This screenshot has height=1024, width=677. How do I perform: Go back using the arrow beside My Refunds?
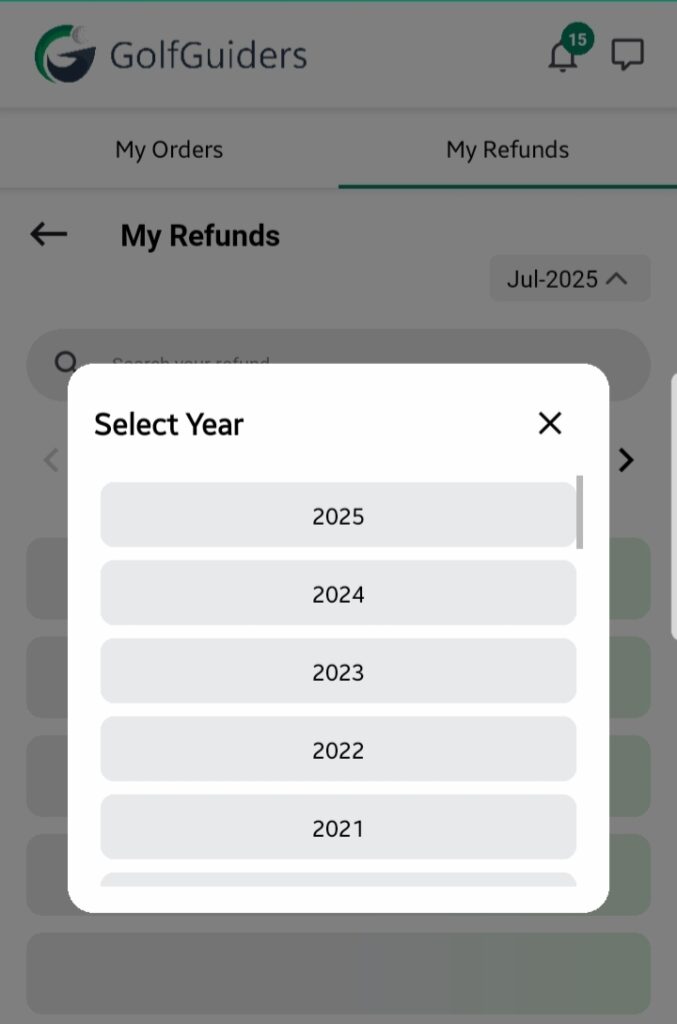[48, 235]
